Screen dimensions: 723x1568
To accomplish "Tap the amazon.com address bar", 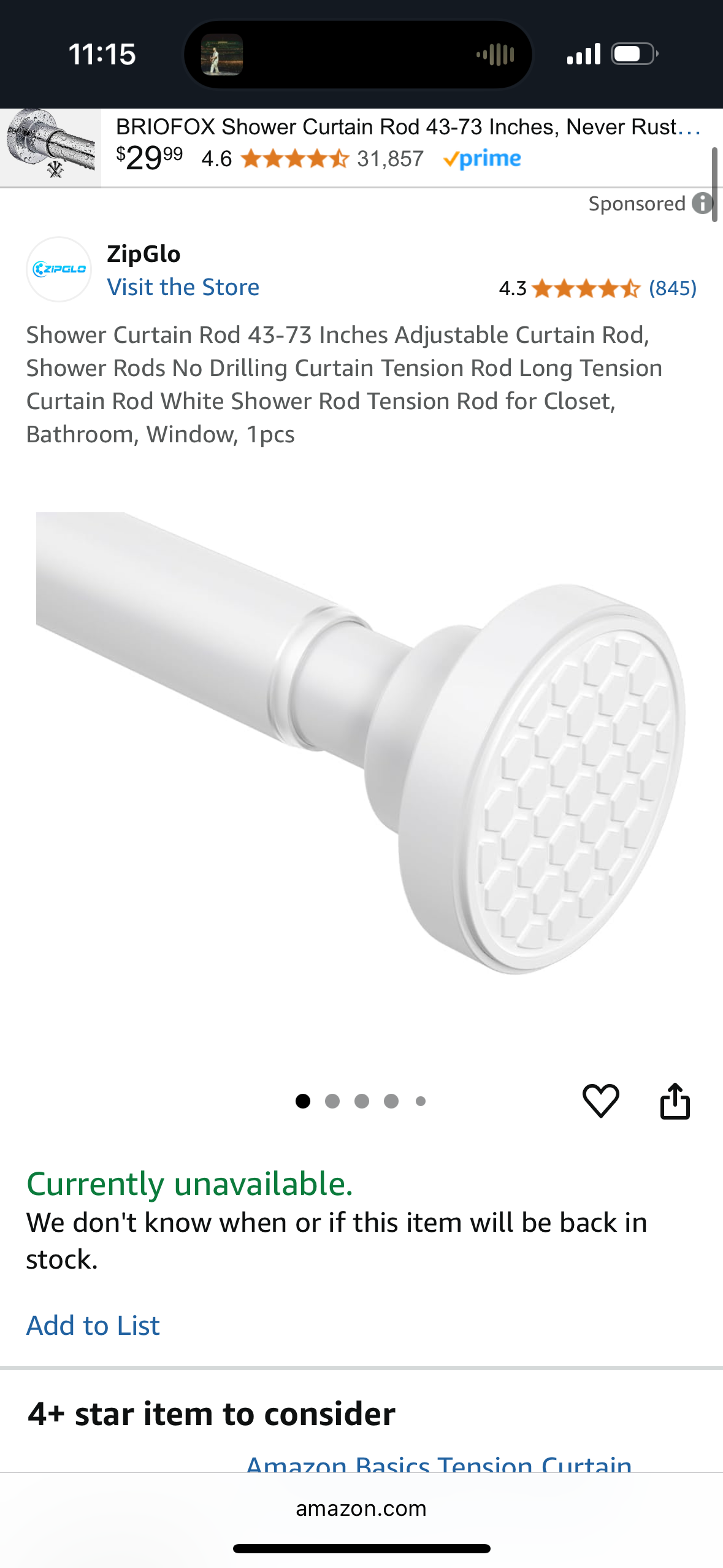I will coord(361,1508).
